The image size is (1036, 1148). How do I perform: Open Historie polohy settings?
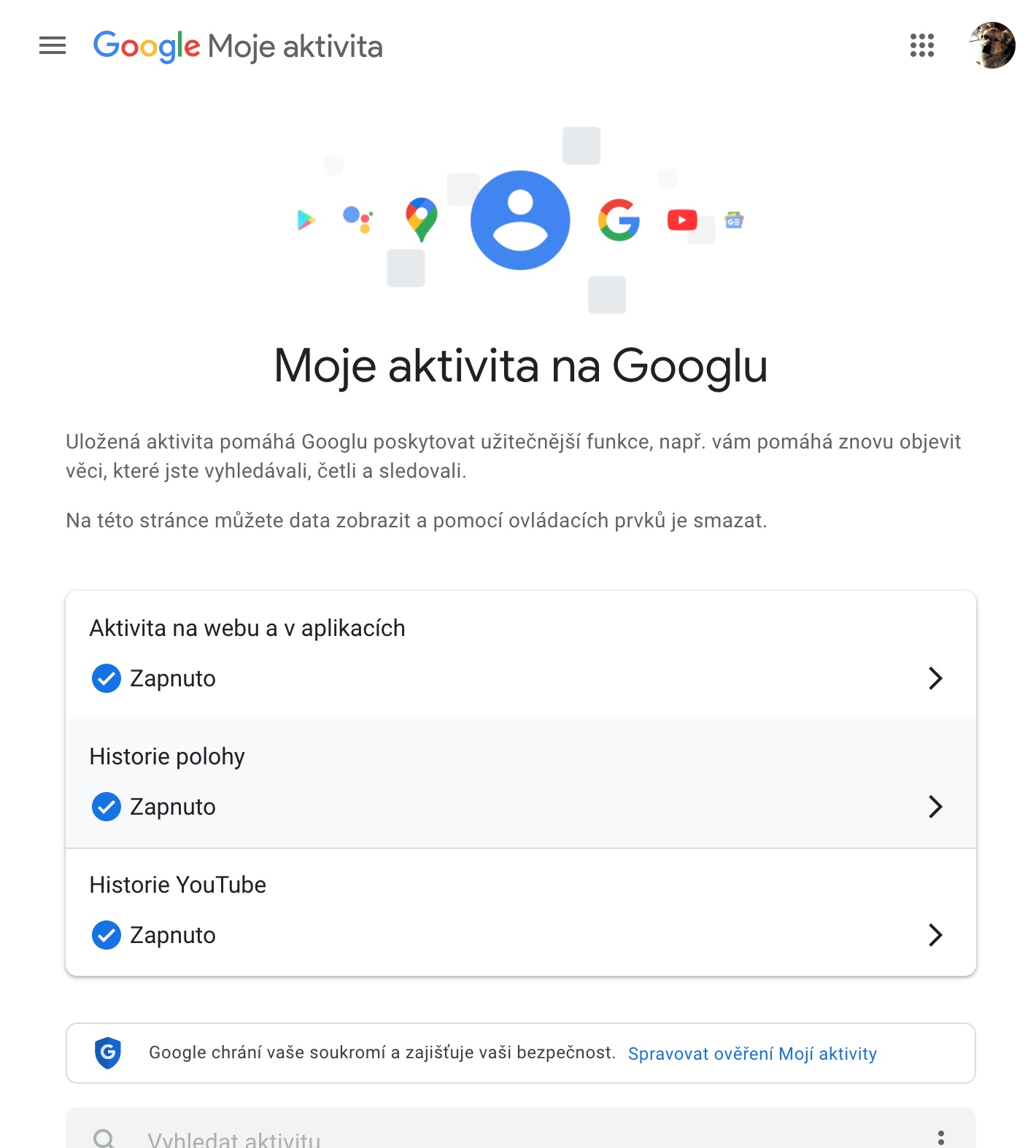pos(520,783)
